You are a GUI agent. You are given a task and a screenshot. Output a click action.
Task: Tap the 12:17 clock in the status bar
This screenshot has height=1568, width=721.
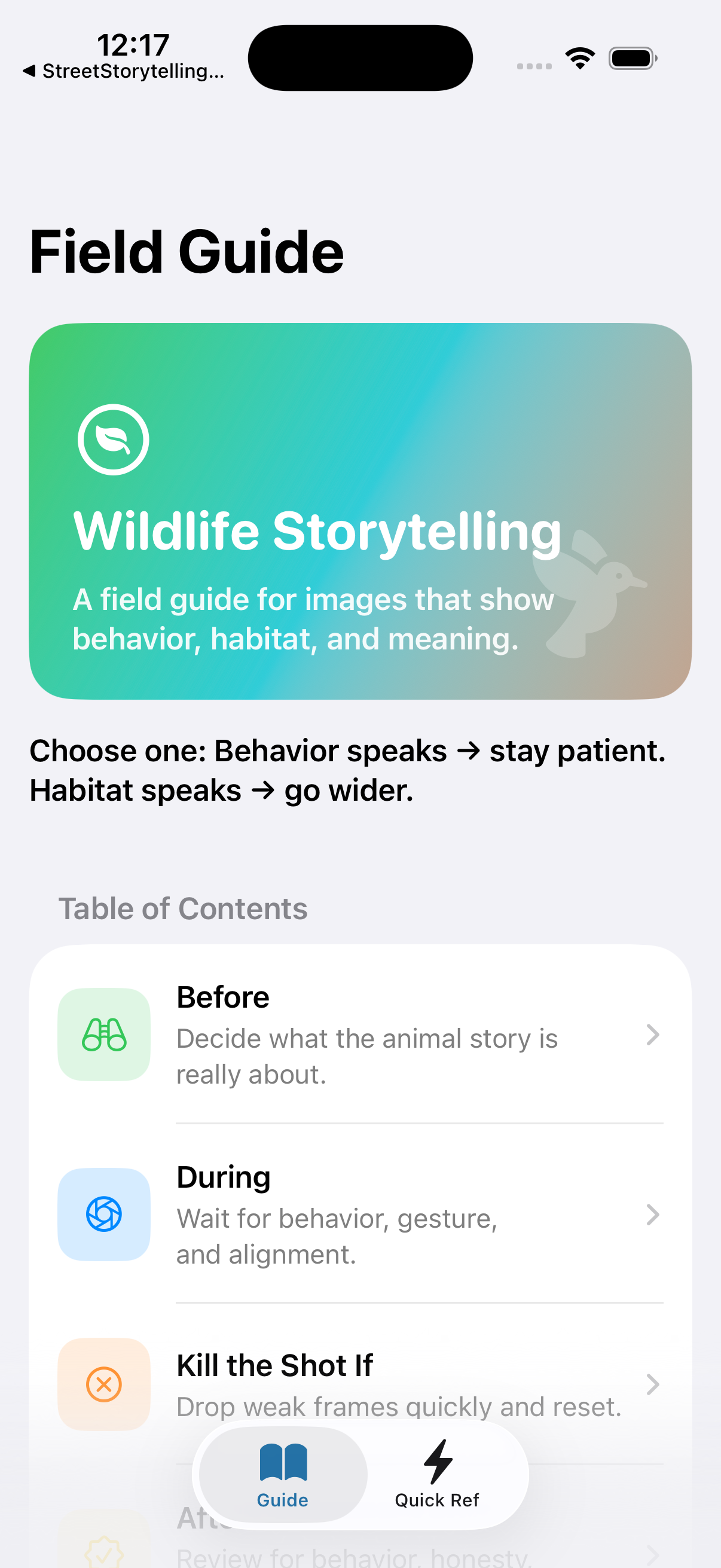(x=133, y=43)
